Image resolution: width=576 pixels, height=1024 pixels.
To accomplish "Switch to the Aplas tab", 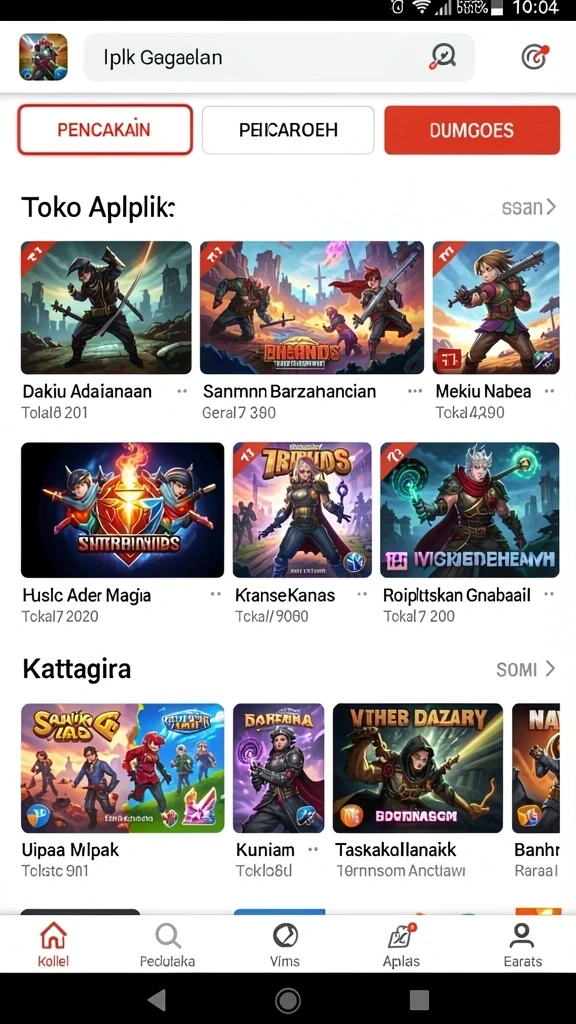I will point(401,944).
